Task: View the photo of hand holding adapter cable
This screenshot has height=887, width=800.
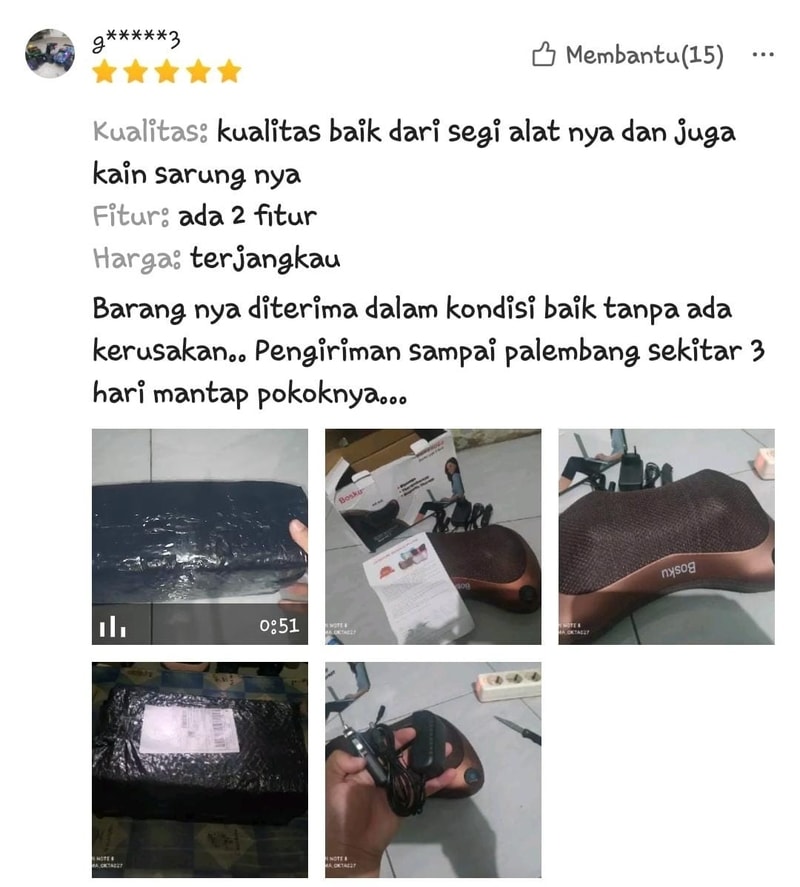Action: tap(433, 769)
